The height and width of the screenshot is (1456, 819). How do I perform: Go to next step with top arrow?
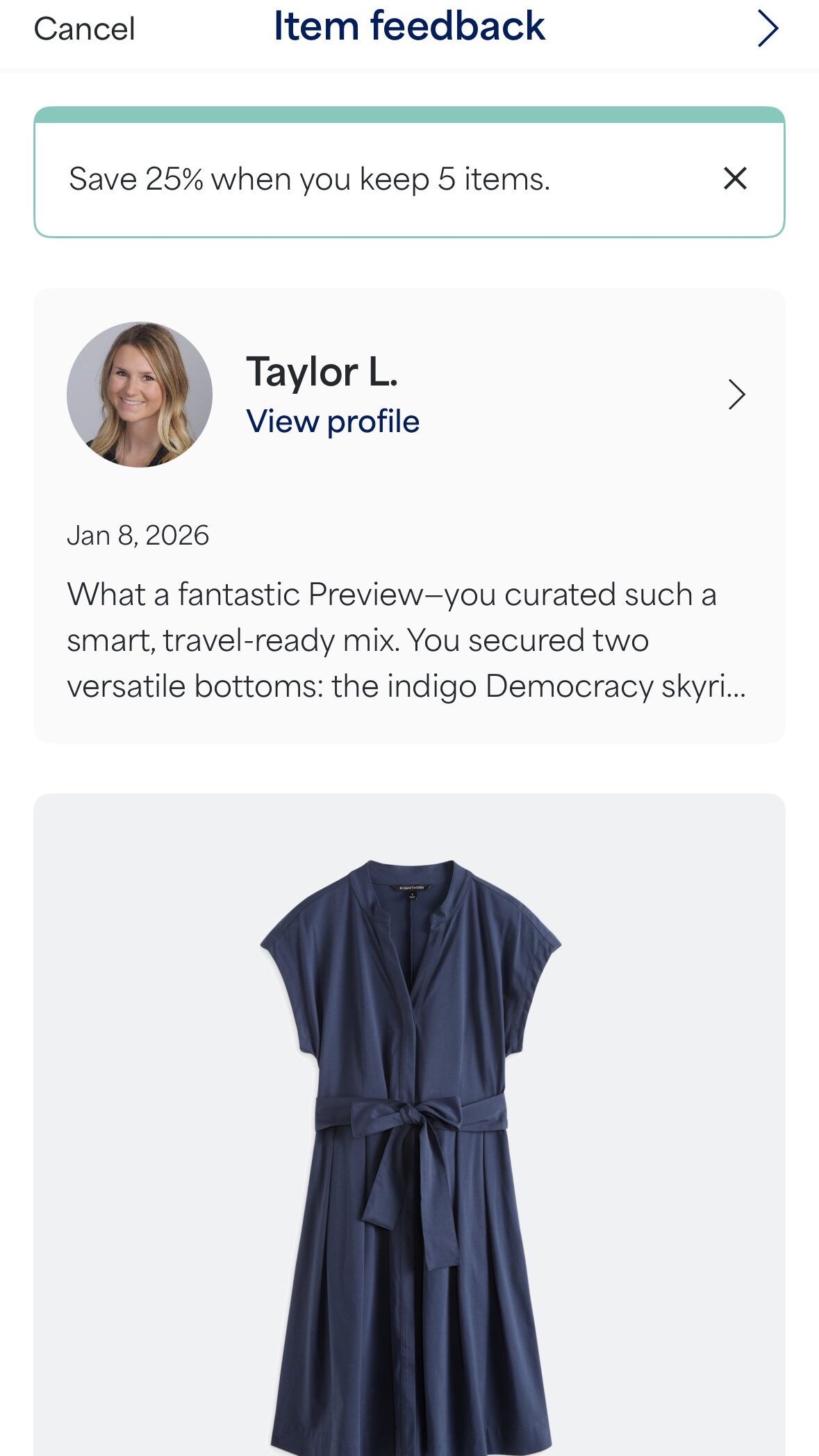pyautogui.click(x=767, y=29)
